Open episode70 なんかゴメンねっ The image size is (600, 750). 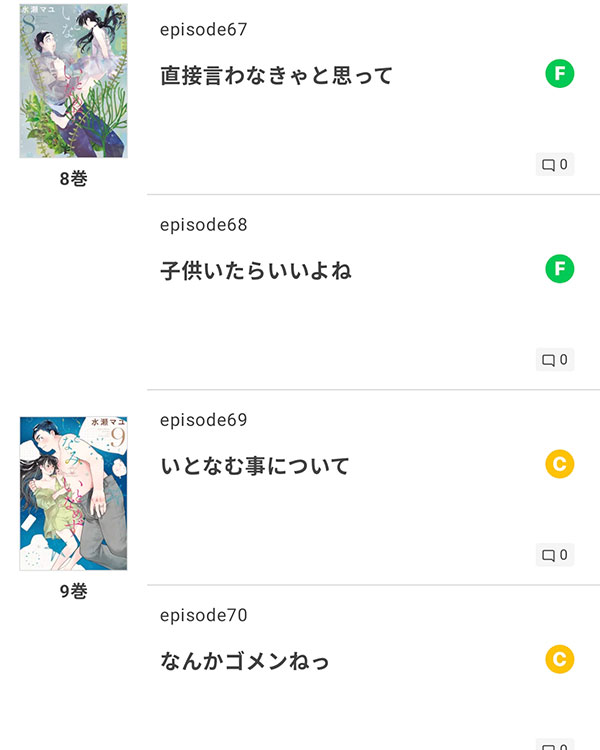click(245, 661)
